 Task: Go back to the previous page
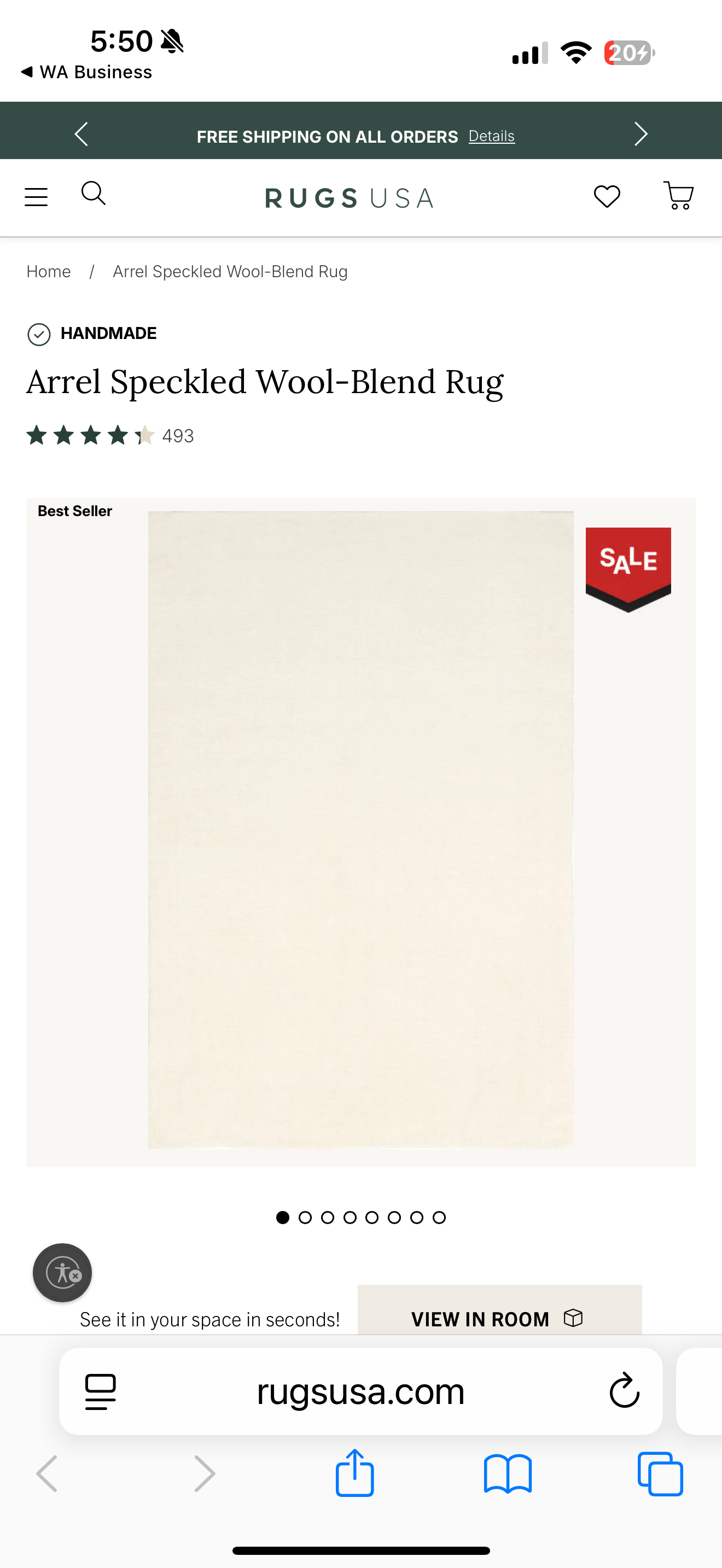point(47,1473)
